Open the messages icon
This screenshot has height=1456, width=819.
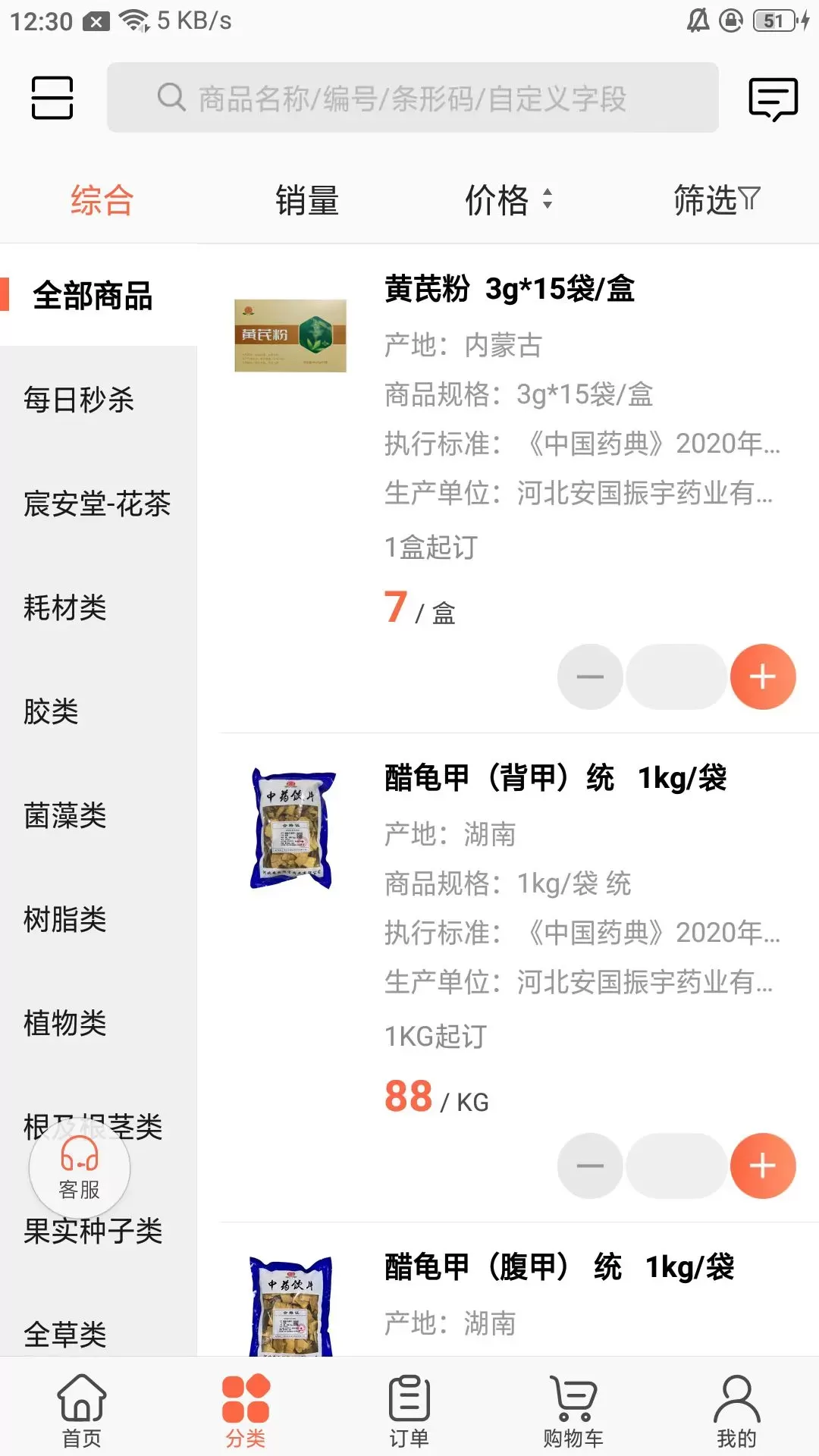[x=773, y=99]
